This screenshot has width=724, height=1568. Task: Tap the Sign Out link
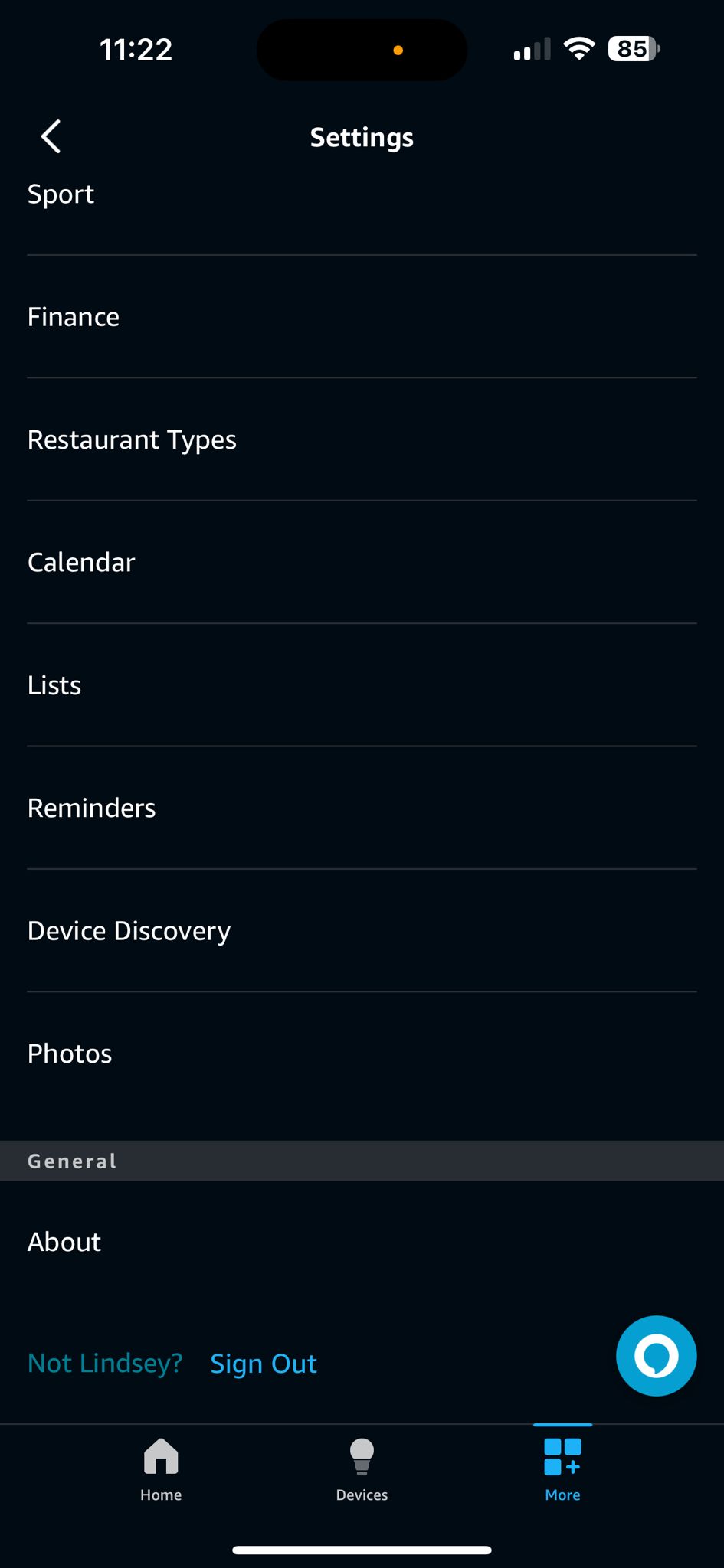pos(264,1364)
